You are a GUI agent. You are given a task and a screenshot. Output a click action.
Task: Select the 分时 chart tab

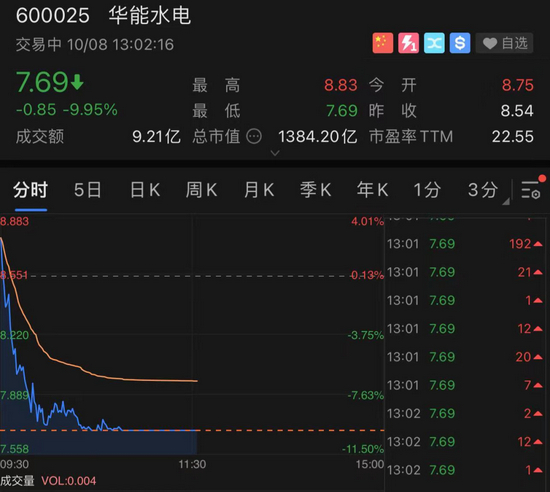31,190
